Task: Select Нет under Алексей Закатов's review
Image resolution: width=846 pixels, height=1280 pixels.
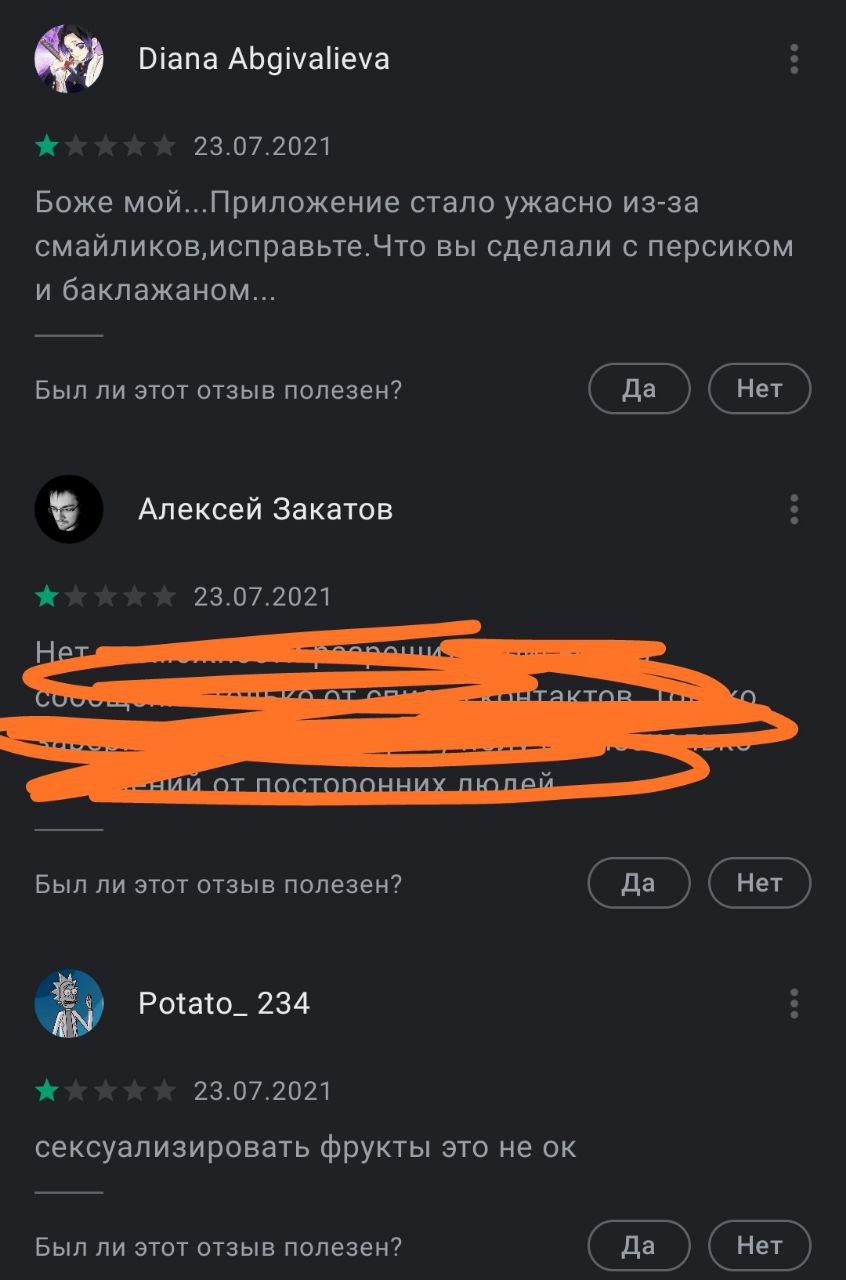Action: [x=759, y=883]
